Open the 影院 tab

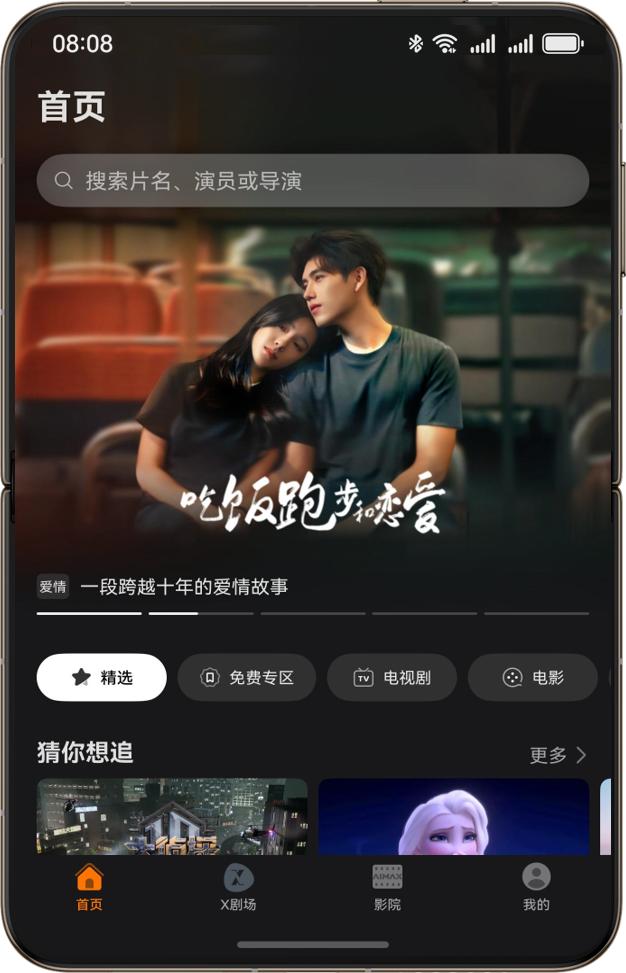pos(387,887)
